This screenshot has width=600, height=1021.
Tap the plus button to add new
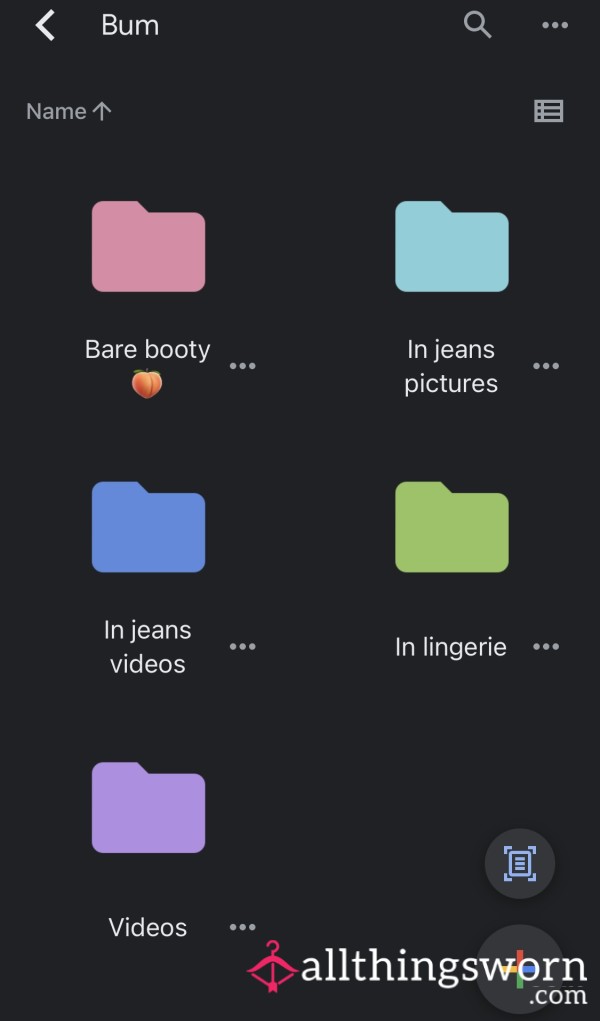click(x=520, y=968)
